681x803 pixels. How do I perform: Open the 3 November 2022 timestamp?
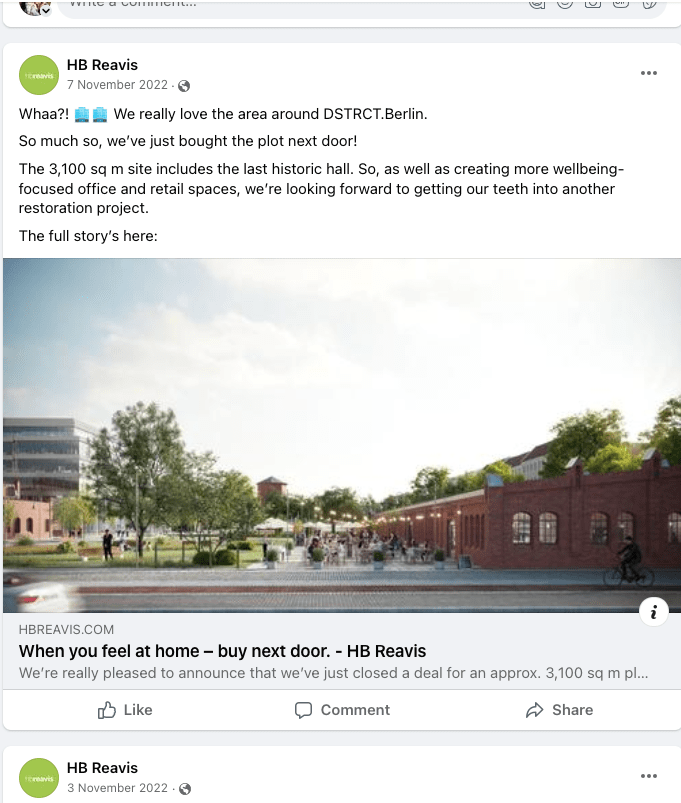118,788
